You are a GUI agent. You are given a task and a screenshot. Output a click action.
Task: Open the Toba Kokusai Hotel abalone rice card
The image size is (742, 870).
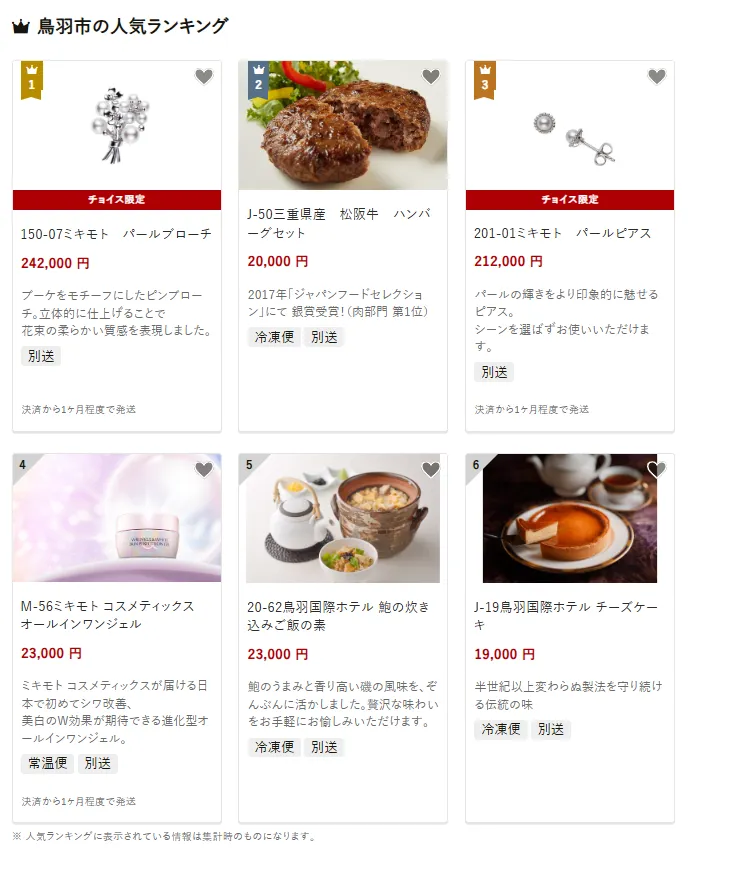[340, 616]
